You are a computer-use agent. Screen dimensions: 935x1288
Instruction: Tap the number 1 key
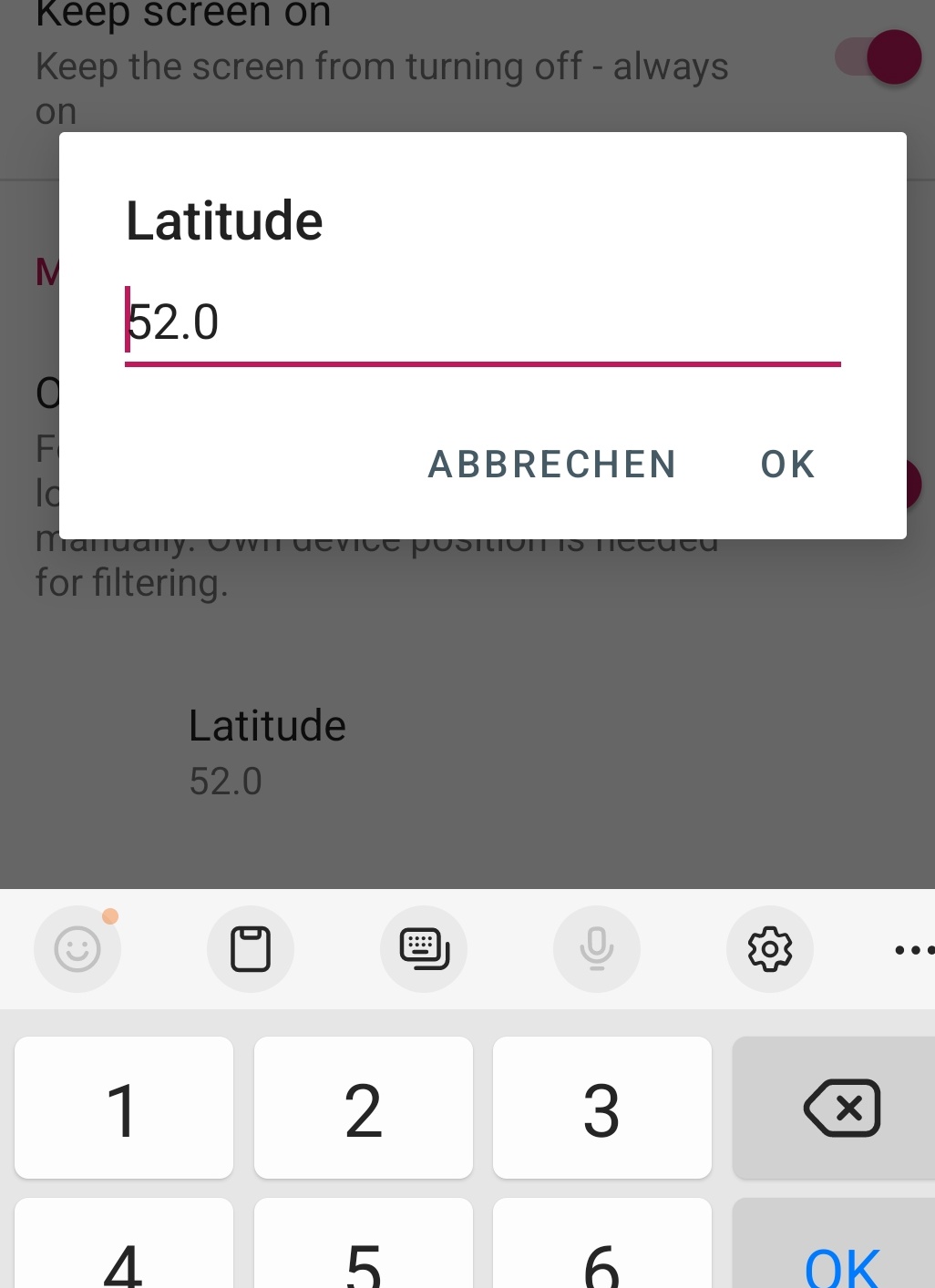[123, 1108]
